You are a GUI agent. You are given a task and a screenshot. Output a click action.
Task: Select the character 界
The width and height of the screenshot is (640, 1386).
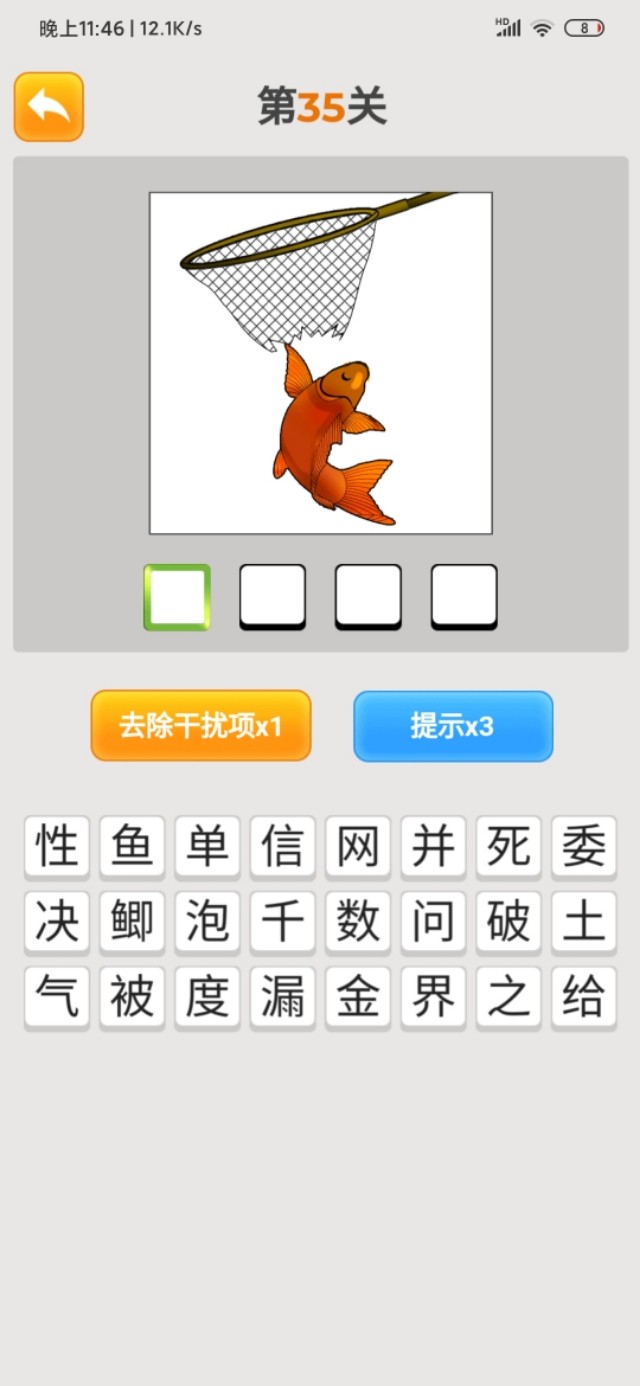(x=433, y=997)
